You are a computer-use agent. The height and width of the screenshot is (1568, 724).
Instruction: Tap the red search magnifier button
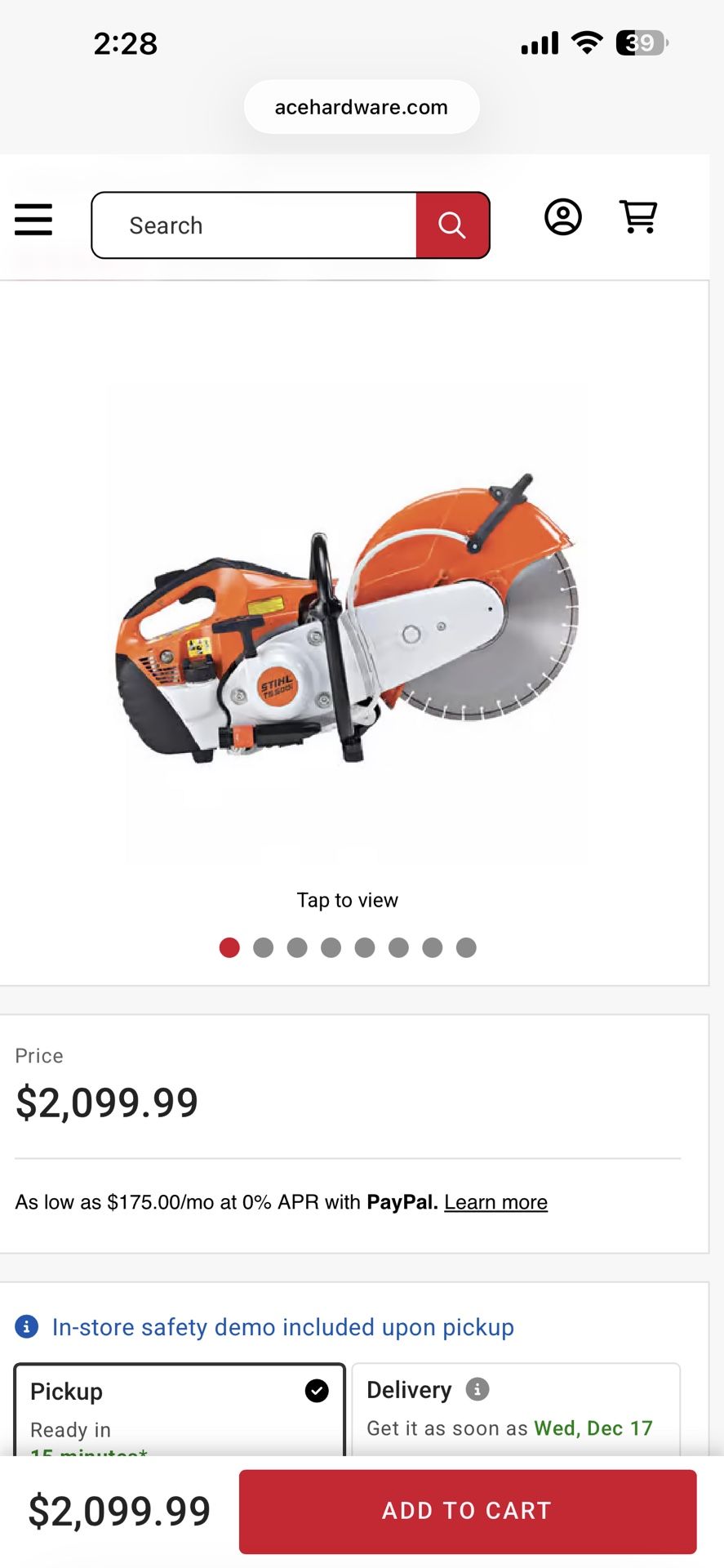point(452,225)
